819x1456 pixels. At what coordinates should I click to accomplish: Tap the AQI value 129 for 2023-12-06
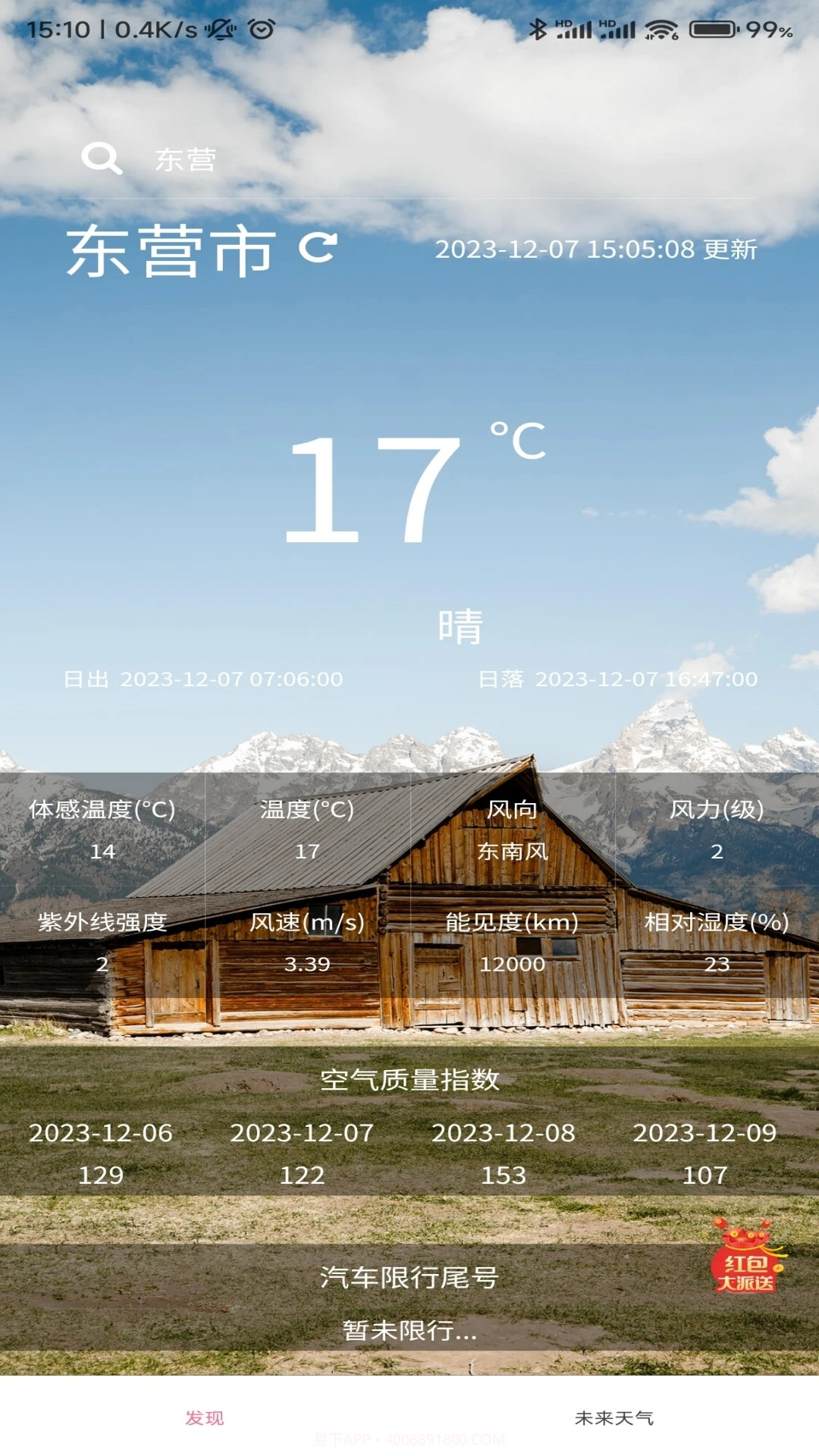[x=101, y=1174]
